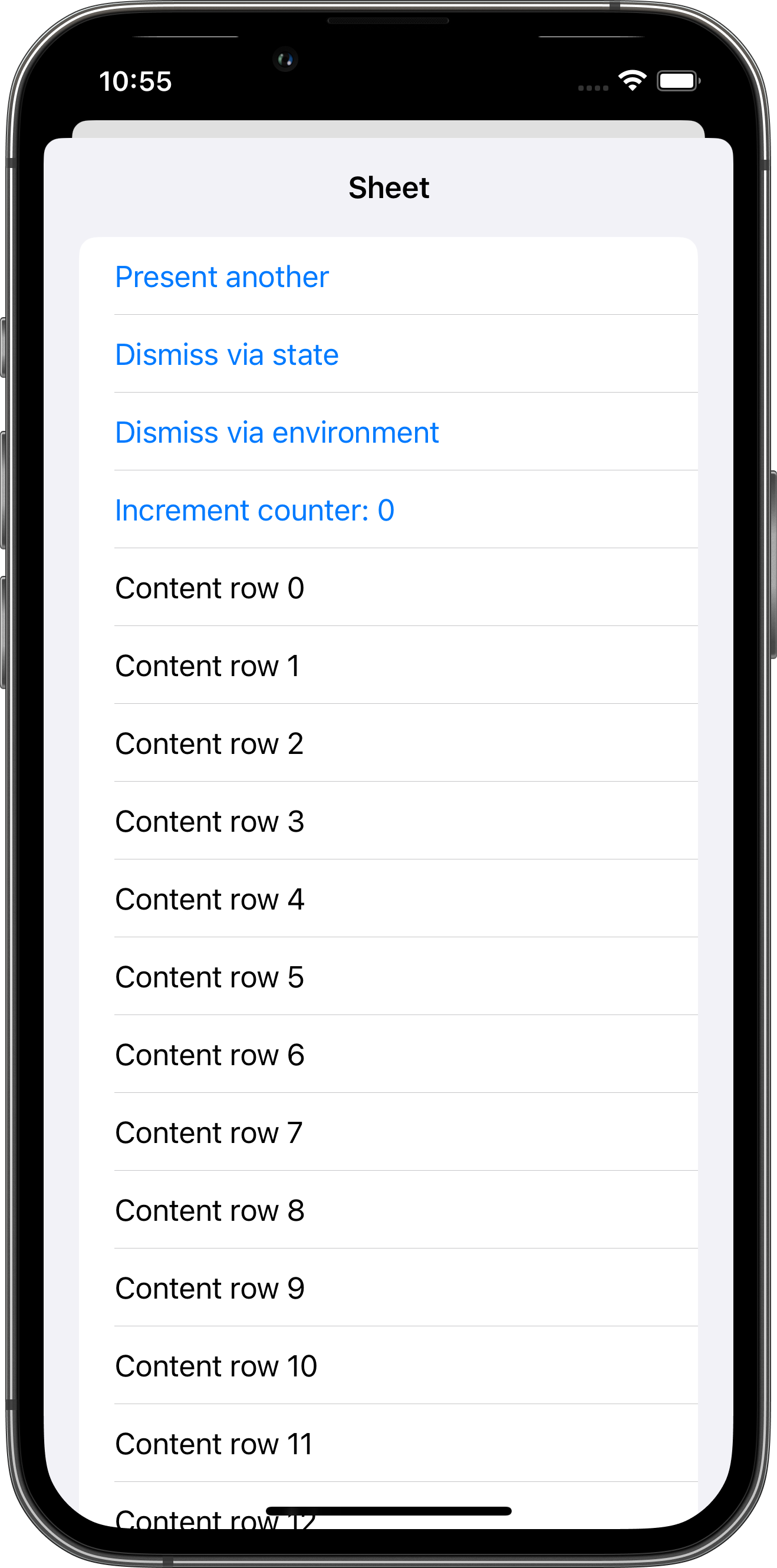This screenshot has width=777, height=1568.
Task: Tap the Sheet title header
Action: tap(388, 188)
